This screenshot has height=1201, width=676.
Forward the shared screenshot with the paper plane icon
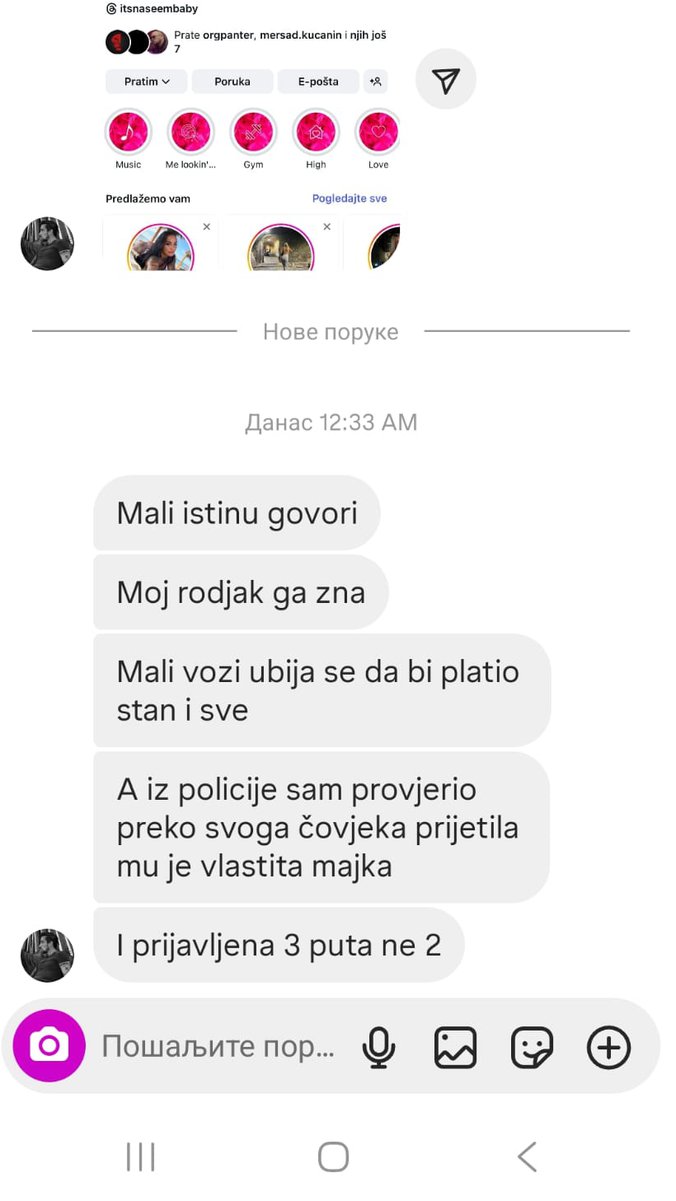click(x=446, y=81)
